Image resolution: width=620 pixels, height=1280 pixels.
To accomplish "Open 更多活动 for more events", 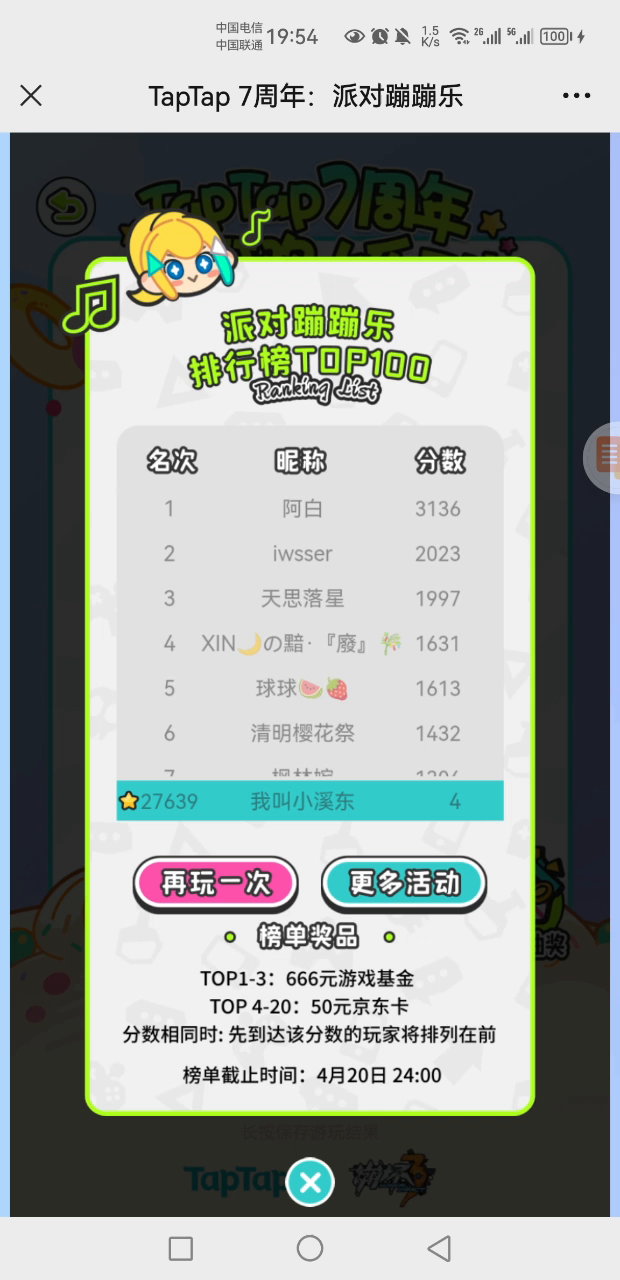I will [x=404, y=883].
